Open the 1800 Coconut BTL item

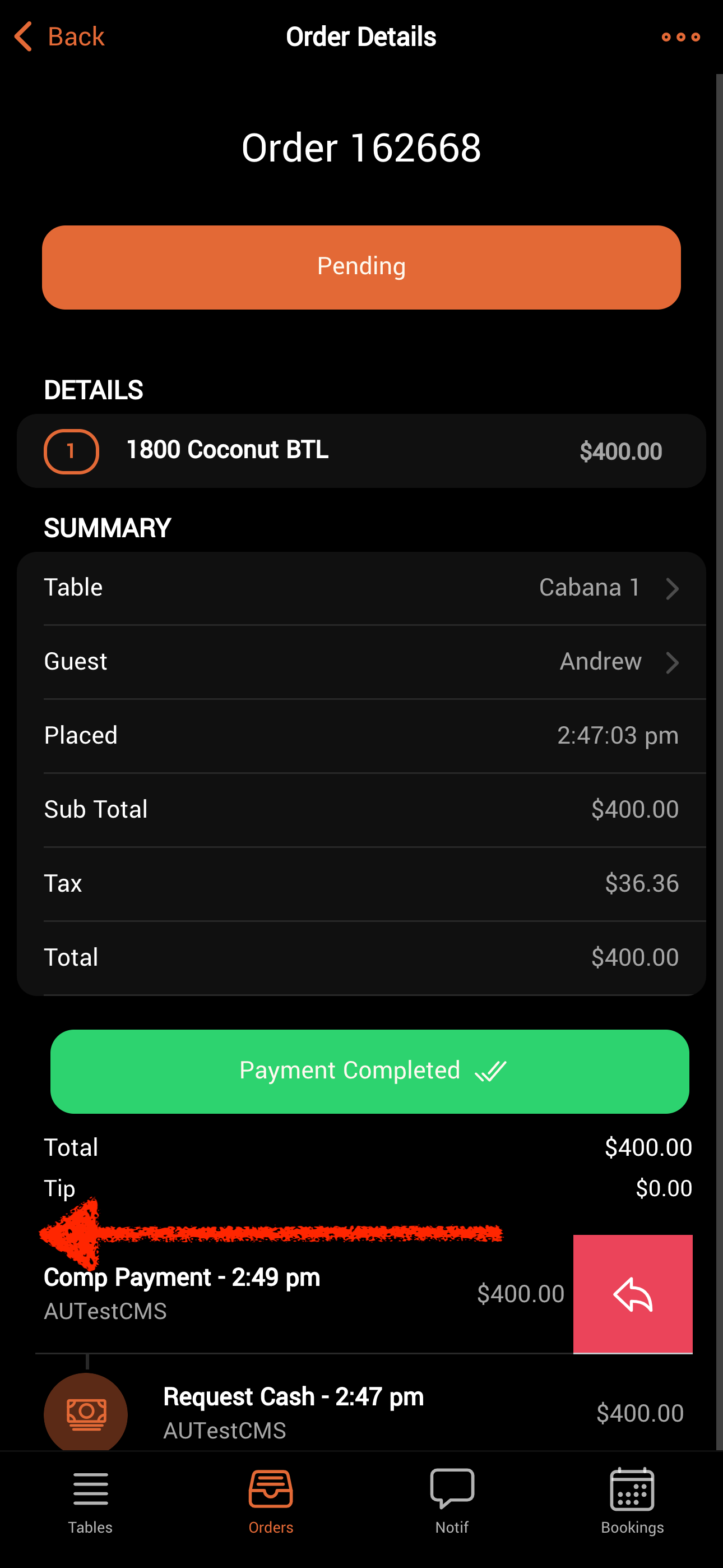(x=361, y=451)
